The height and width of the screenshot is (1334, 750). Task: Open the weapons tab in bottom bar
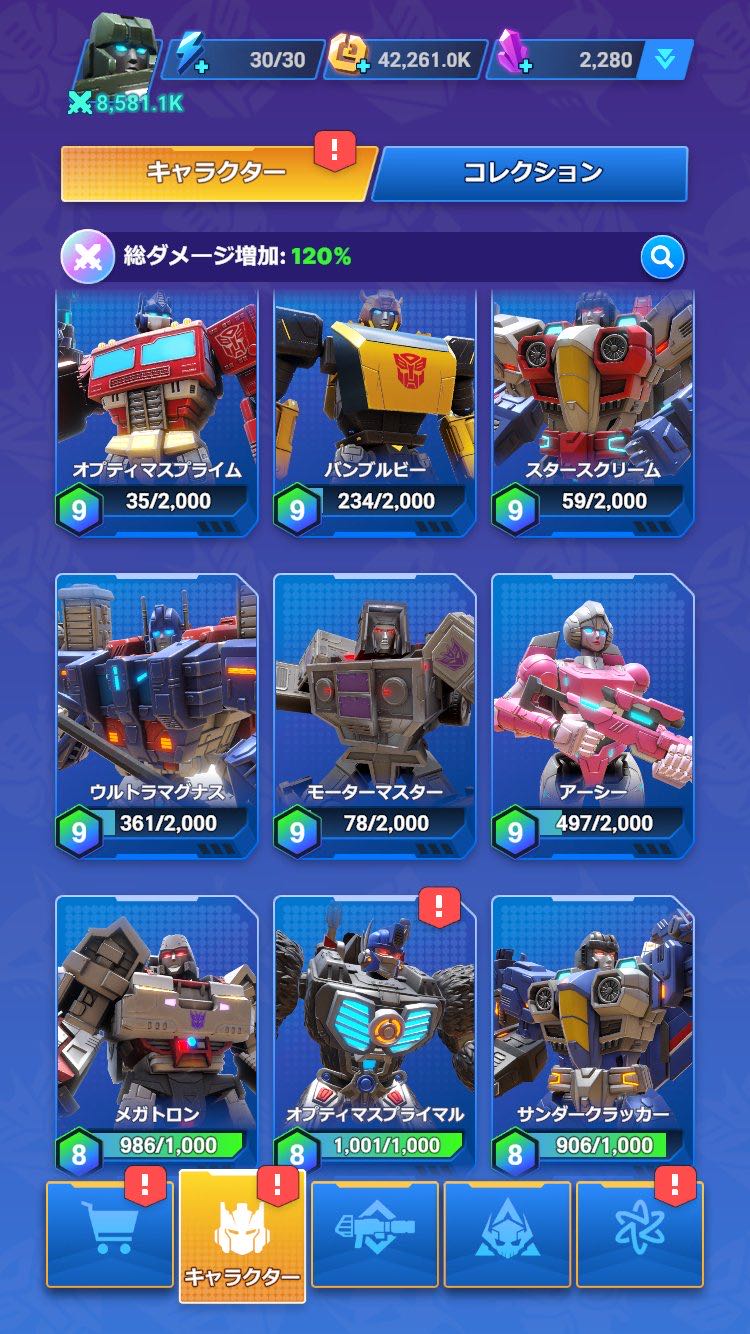[375, 1234]
